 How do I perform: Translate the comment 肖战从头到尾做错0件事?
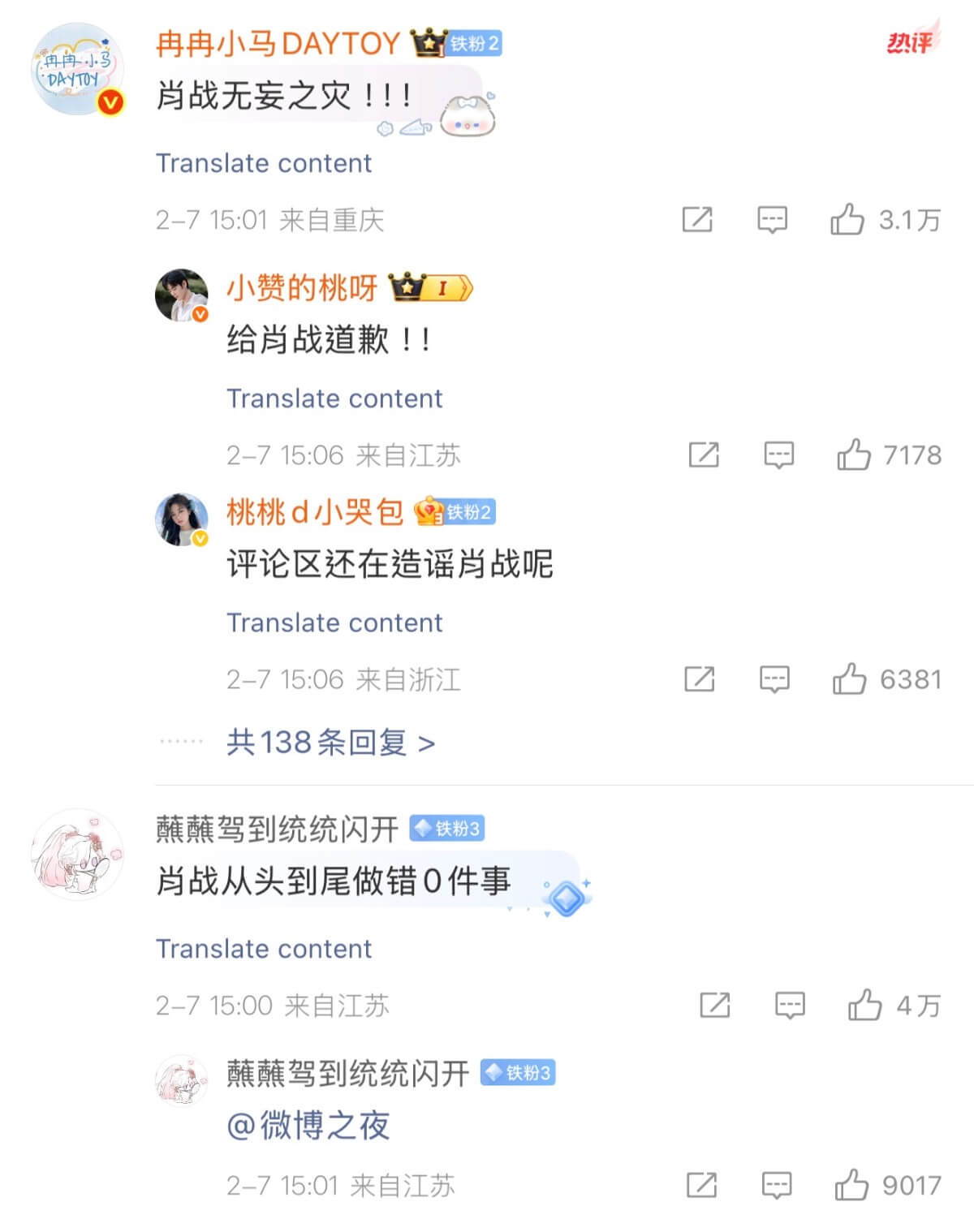[x=264, y=949]
